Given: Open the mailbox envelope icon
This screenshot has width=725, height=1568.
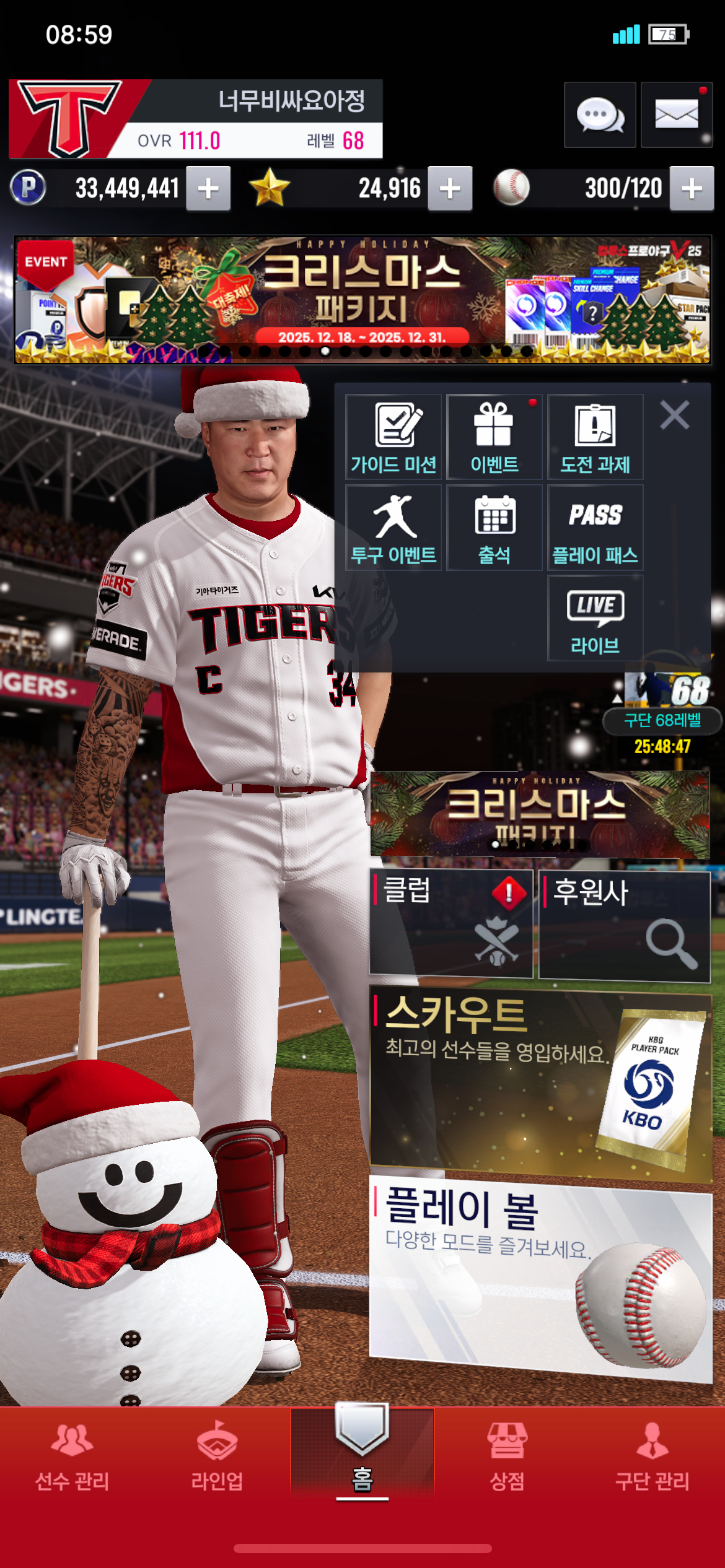Looking at the screenshot, I should tap(676, 115).
